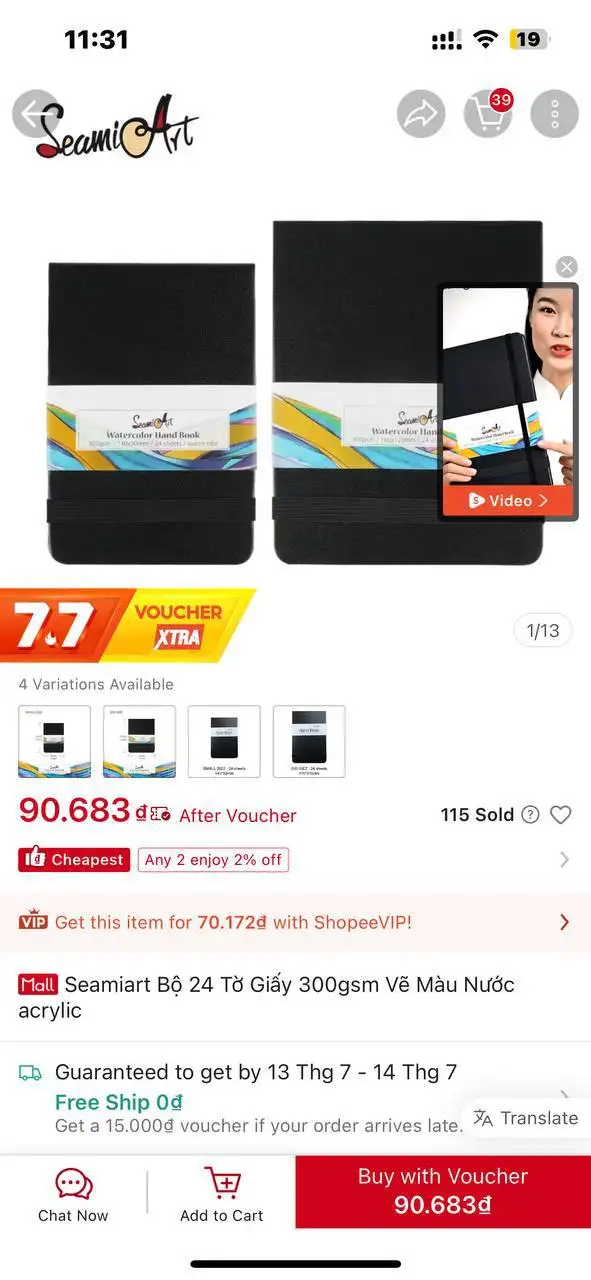Open the ShopeeVIP price offer banner

[x=295, y=922]
